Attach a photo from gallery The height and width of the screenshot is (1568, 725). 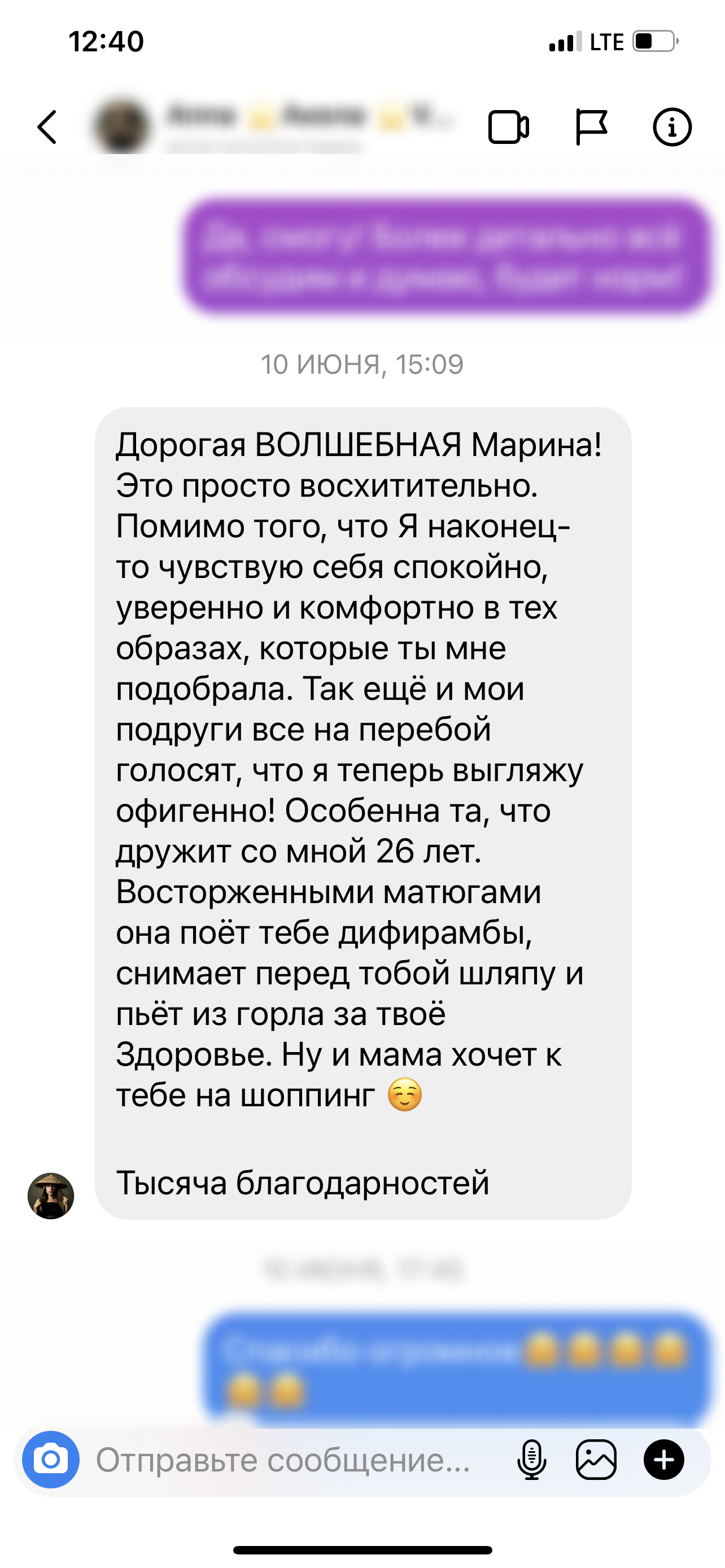click(x=596, y=1459)
